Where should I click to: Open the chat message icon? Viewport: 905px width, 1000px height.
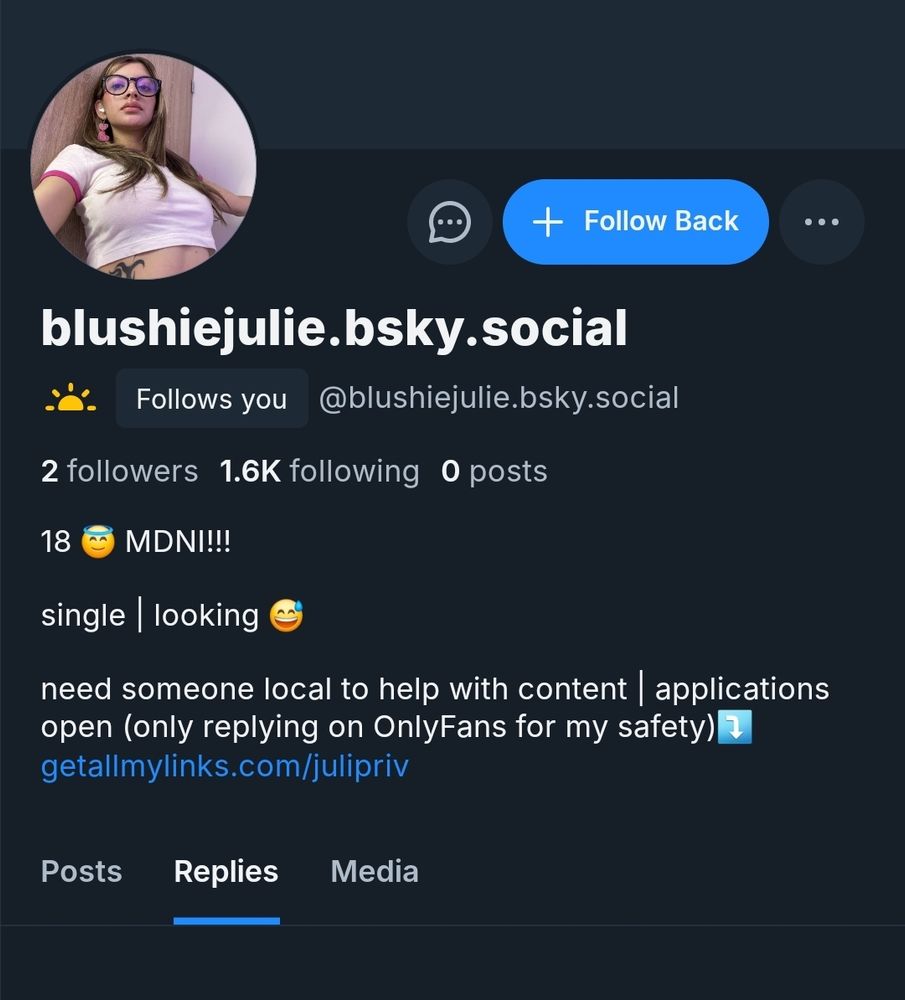point(450,222)
